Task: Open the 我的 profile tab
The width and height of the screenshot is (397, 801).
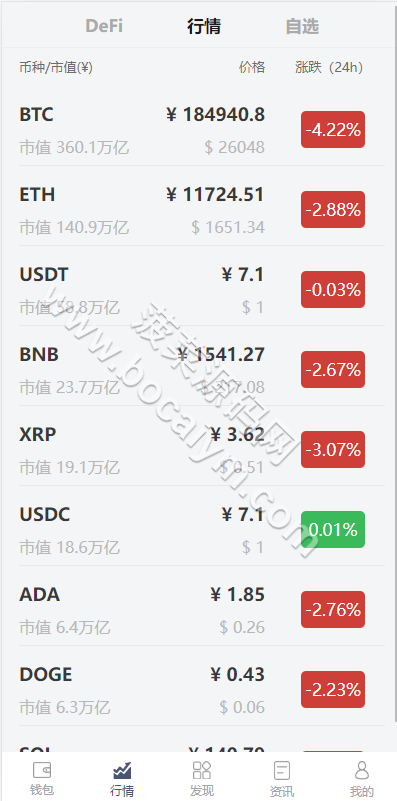Action: point(362,778)
